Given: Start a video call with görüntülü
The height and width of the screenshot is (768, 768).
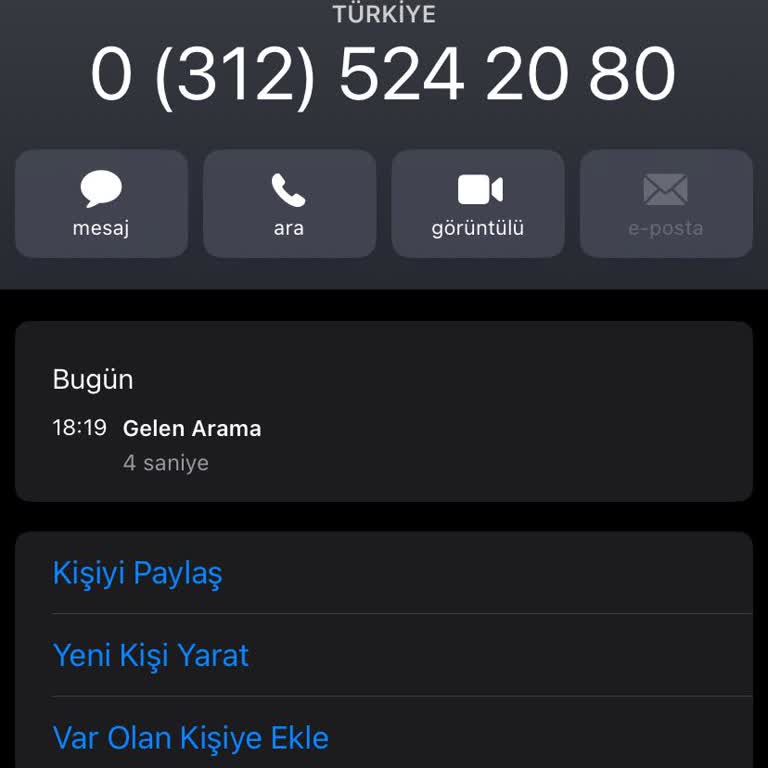Looking at the screenshot, I should coord(478,204).
